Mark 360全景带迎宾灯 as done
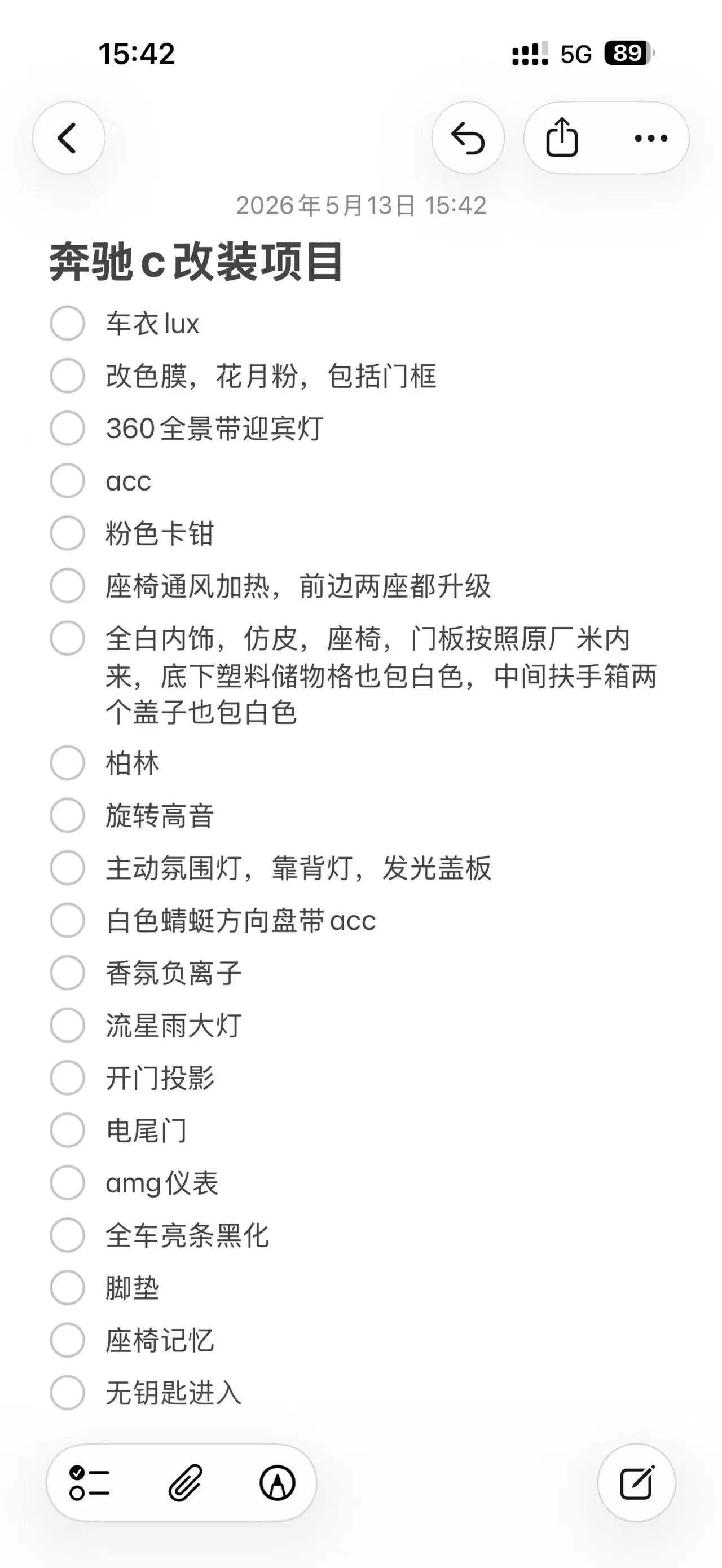Screen dimensions: 722x1568 (68, 428)
